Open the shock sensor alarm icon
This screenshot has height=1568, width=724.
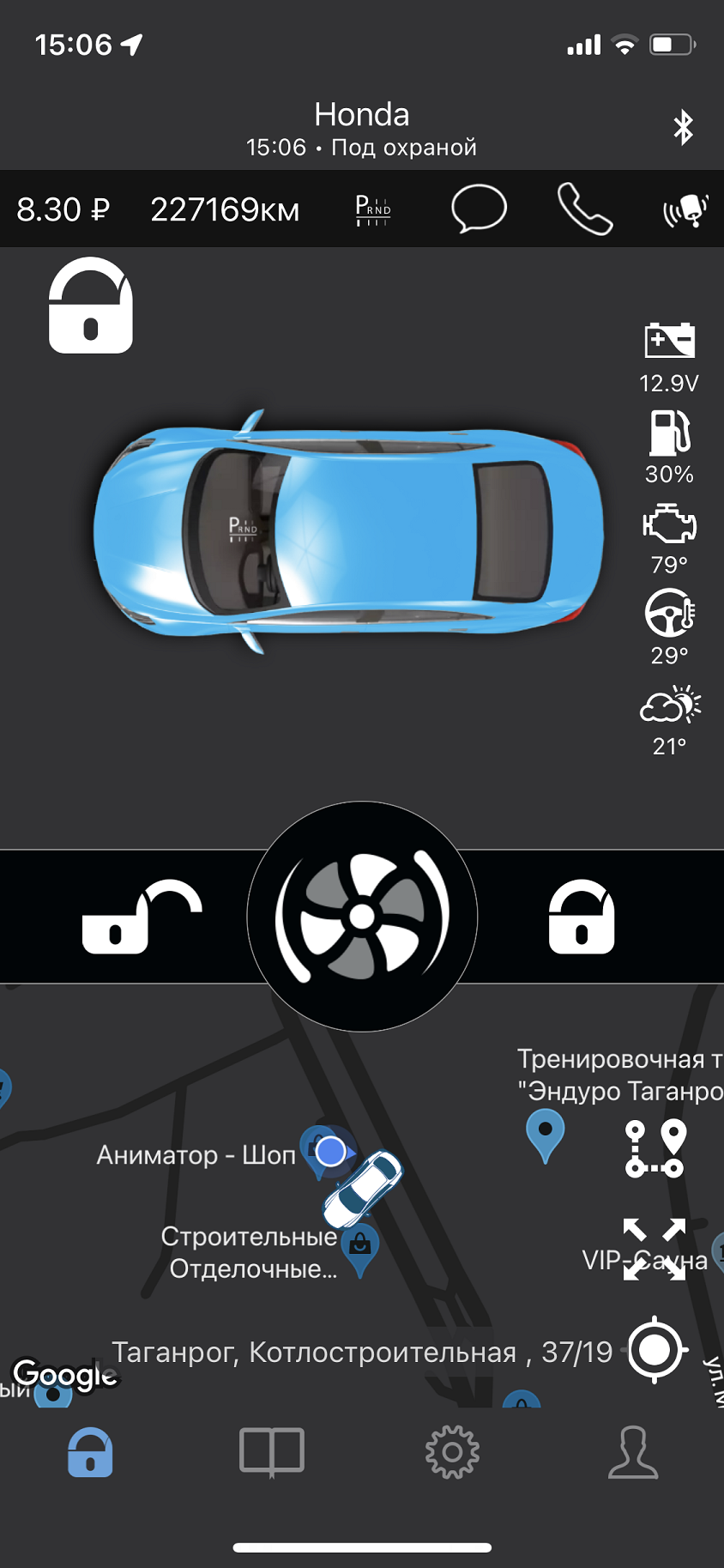click(685, 209)
